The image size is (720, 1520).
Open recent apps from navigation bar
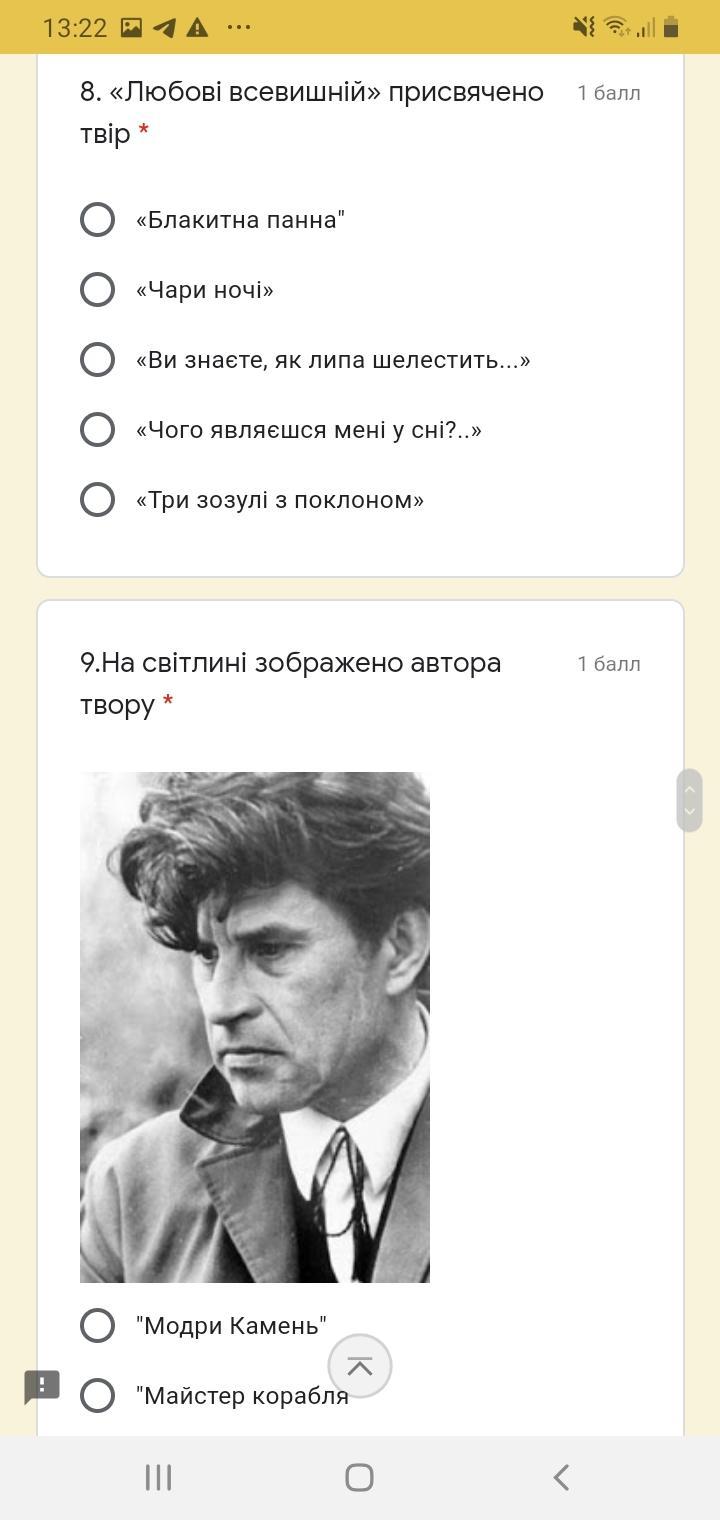(158, 1477)
